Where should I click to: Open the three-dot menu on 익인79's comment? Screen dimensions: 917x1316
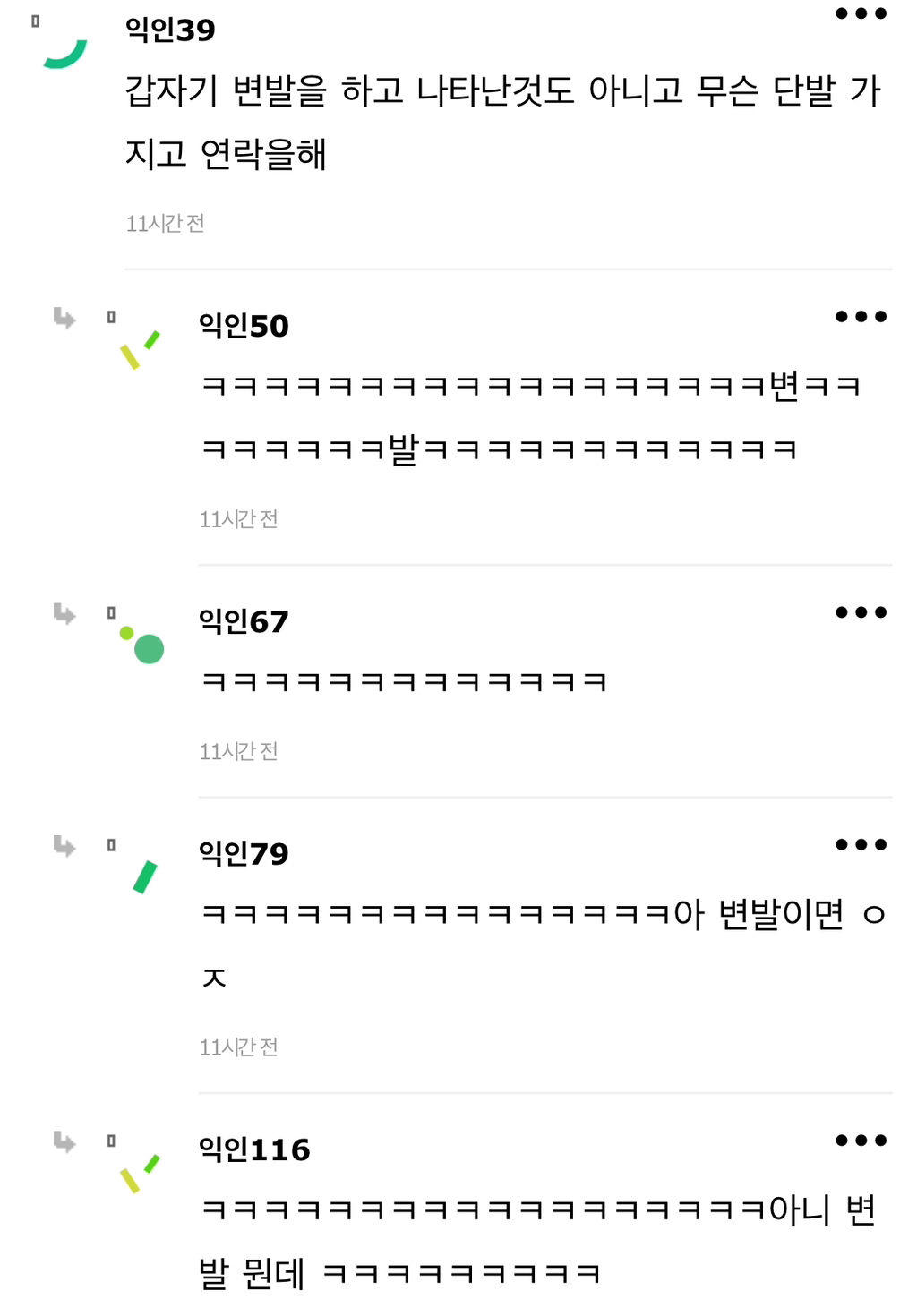coord(862,843)
